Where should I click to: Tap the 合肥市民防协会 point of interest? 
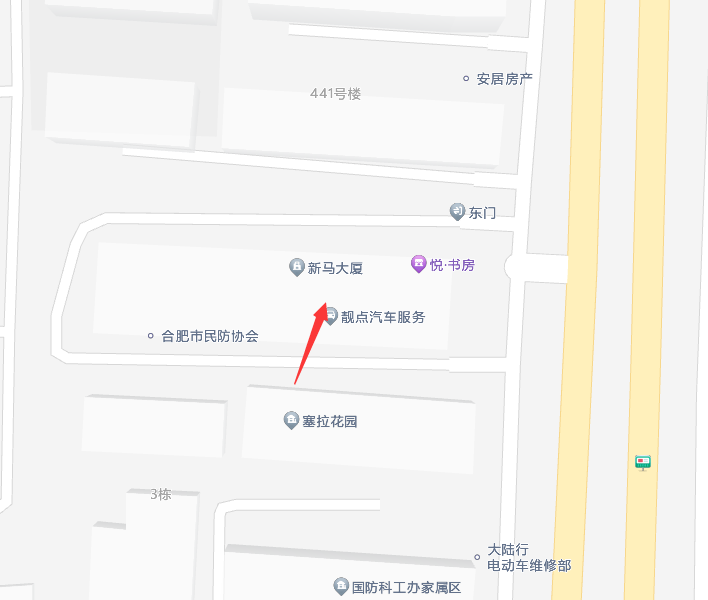pos(151,336)
